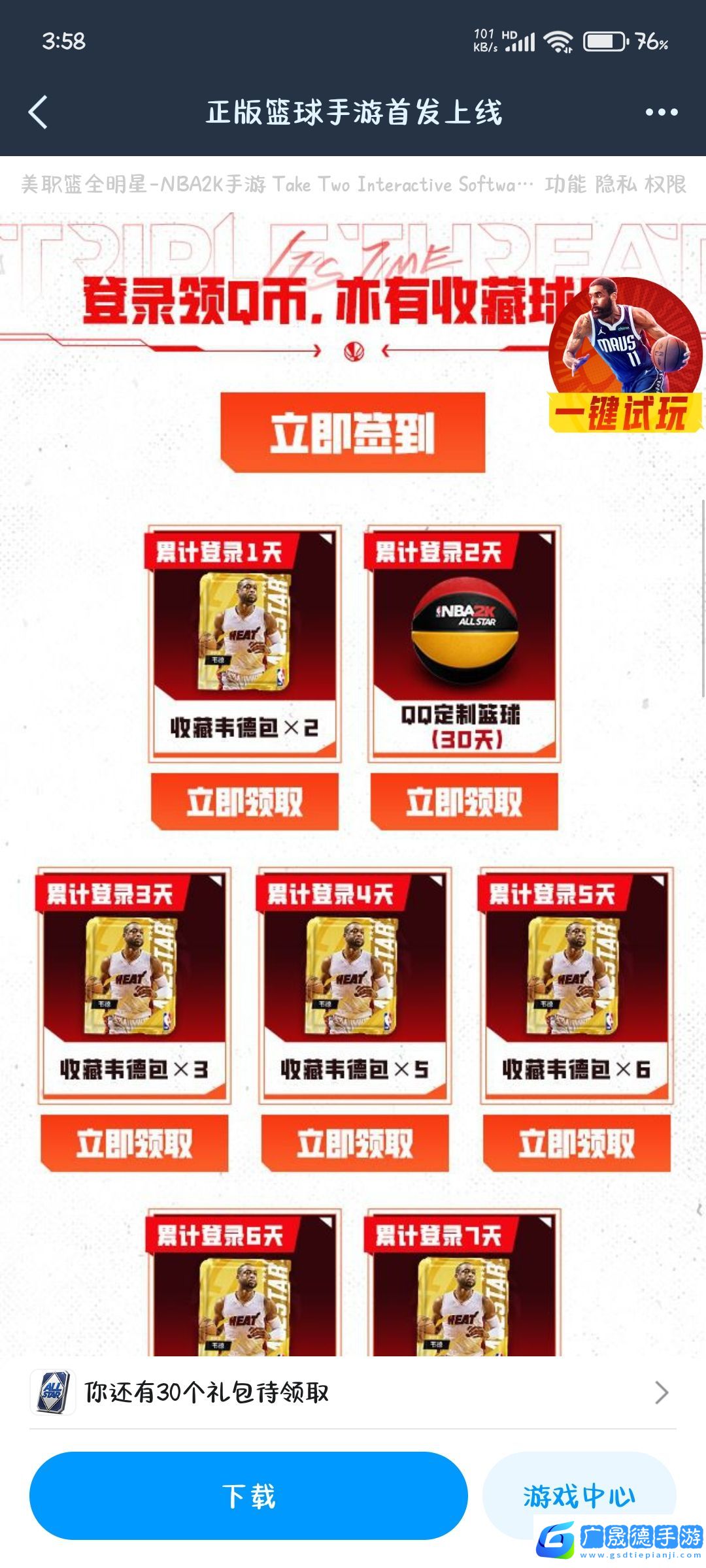Screen dimensions: 706x1568
Task: Open the three-dot overflow menu
Action: [661, 112]
